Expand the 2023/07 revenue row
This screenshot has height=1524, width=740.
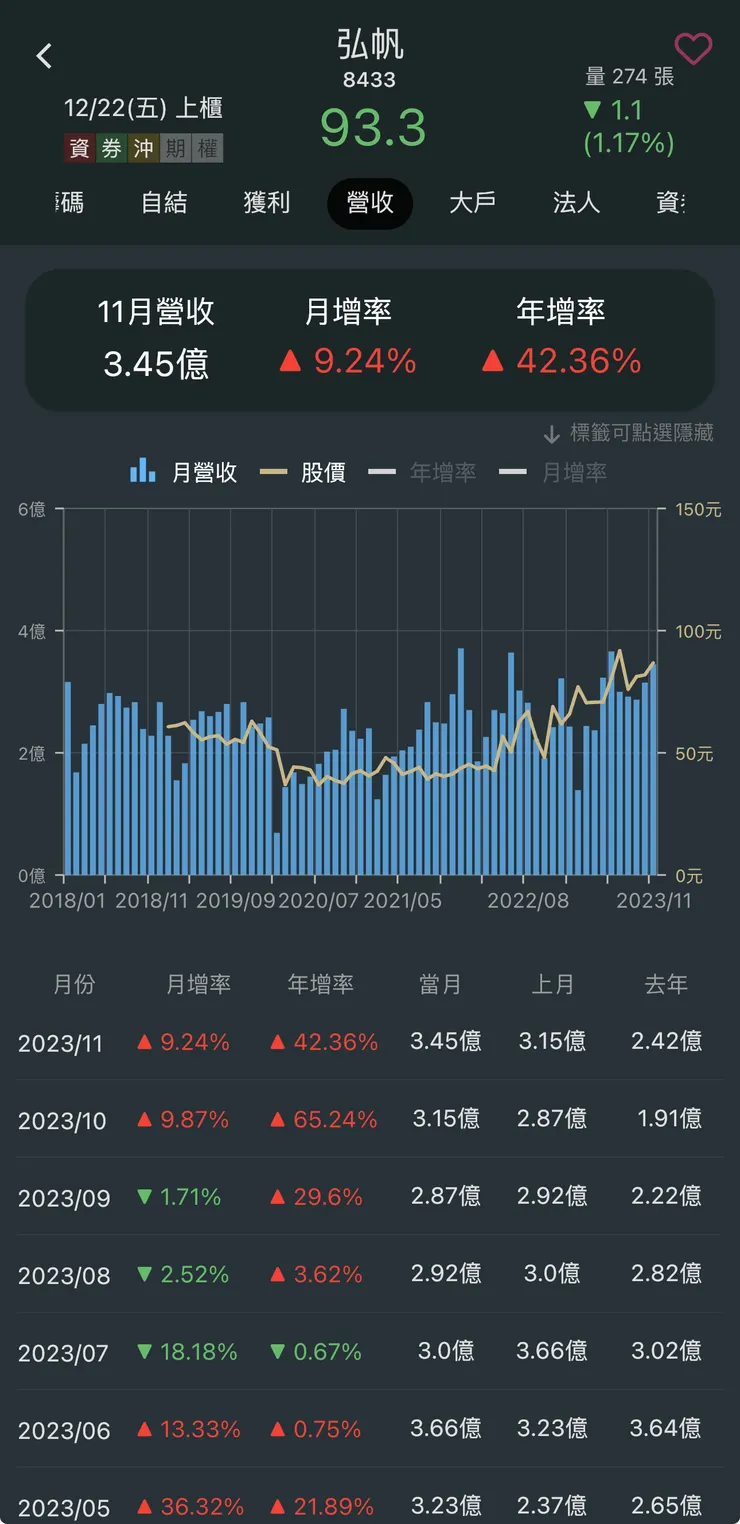coord(370,1351)
